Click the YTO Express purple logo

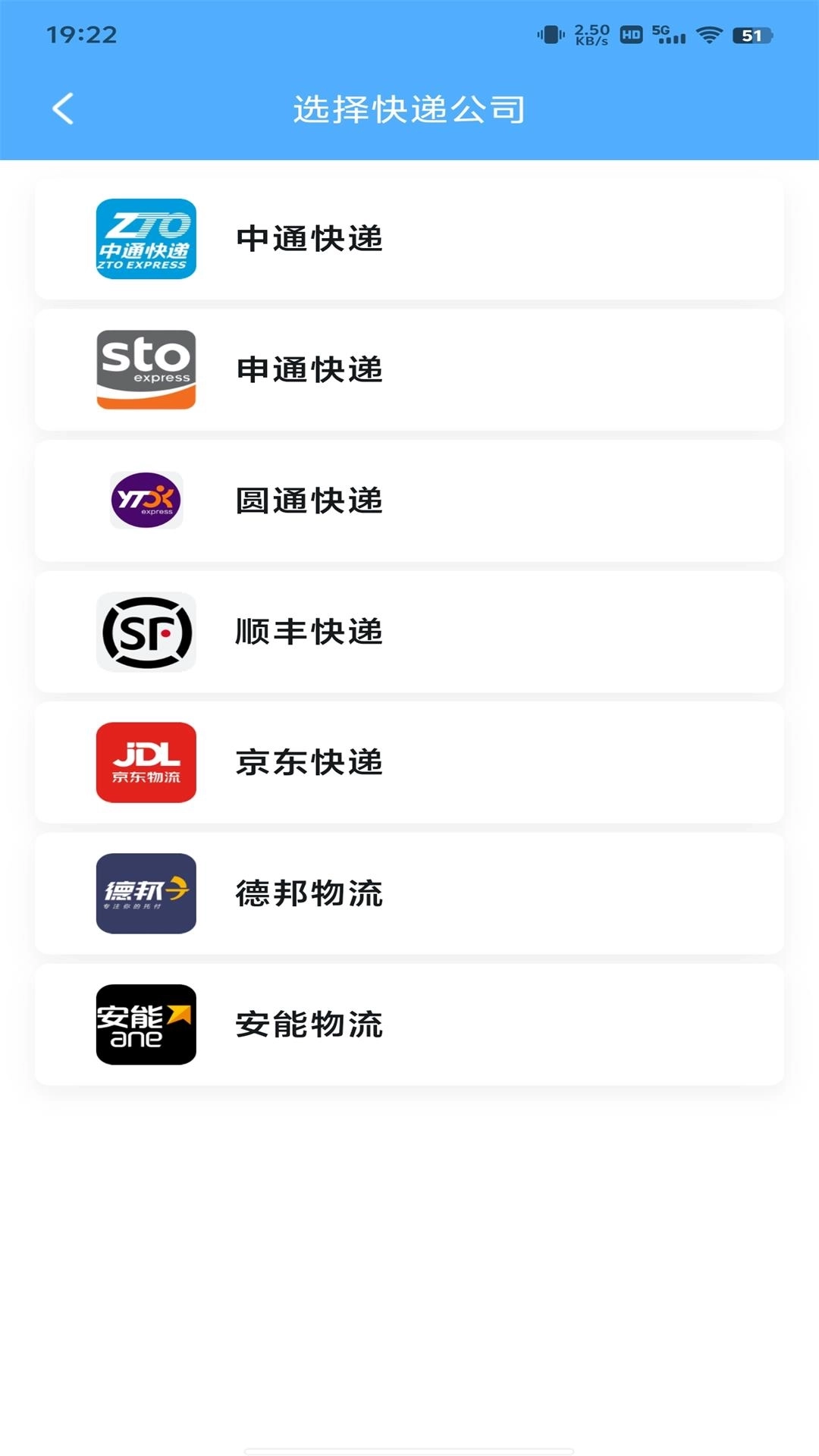[146, 500]
